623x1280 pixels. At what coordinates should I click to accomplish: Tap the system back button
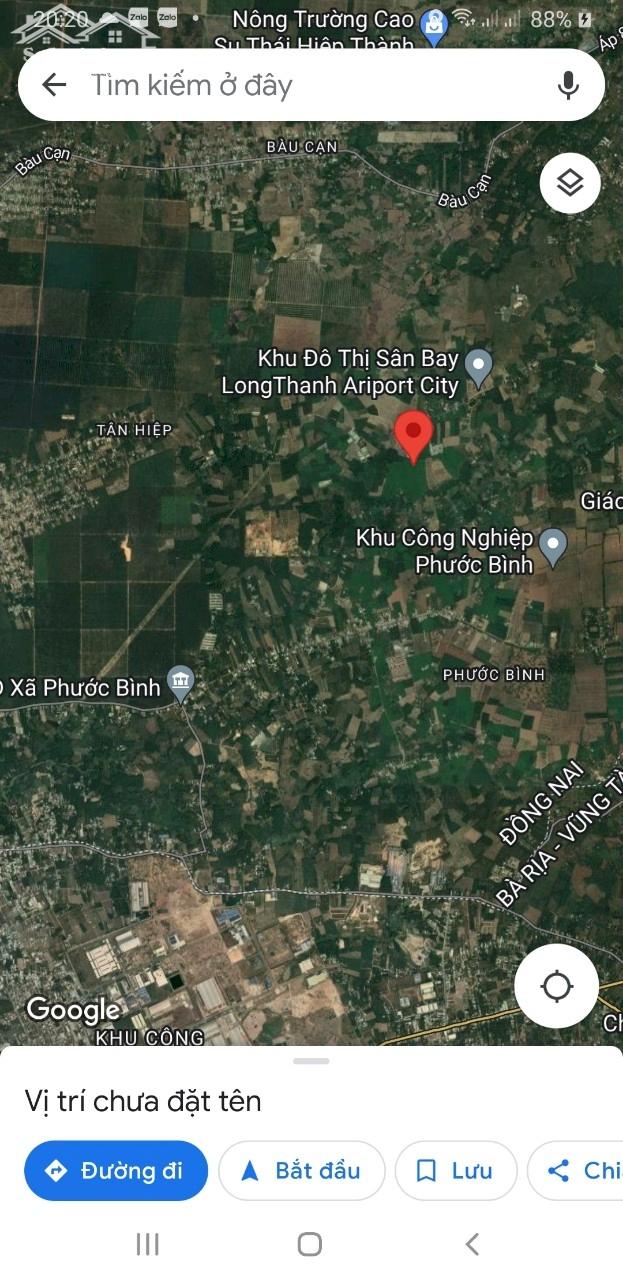(x=472, y=1244)
